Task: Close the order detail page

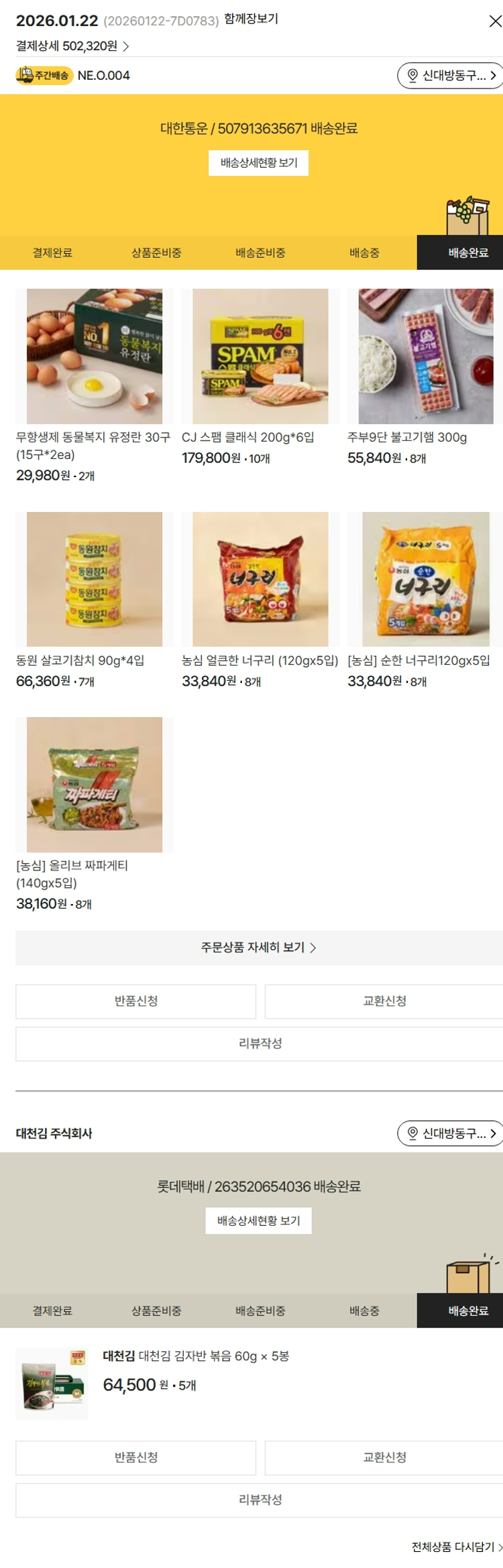Action: pos(495,21)
